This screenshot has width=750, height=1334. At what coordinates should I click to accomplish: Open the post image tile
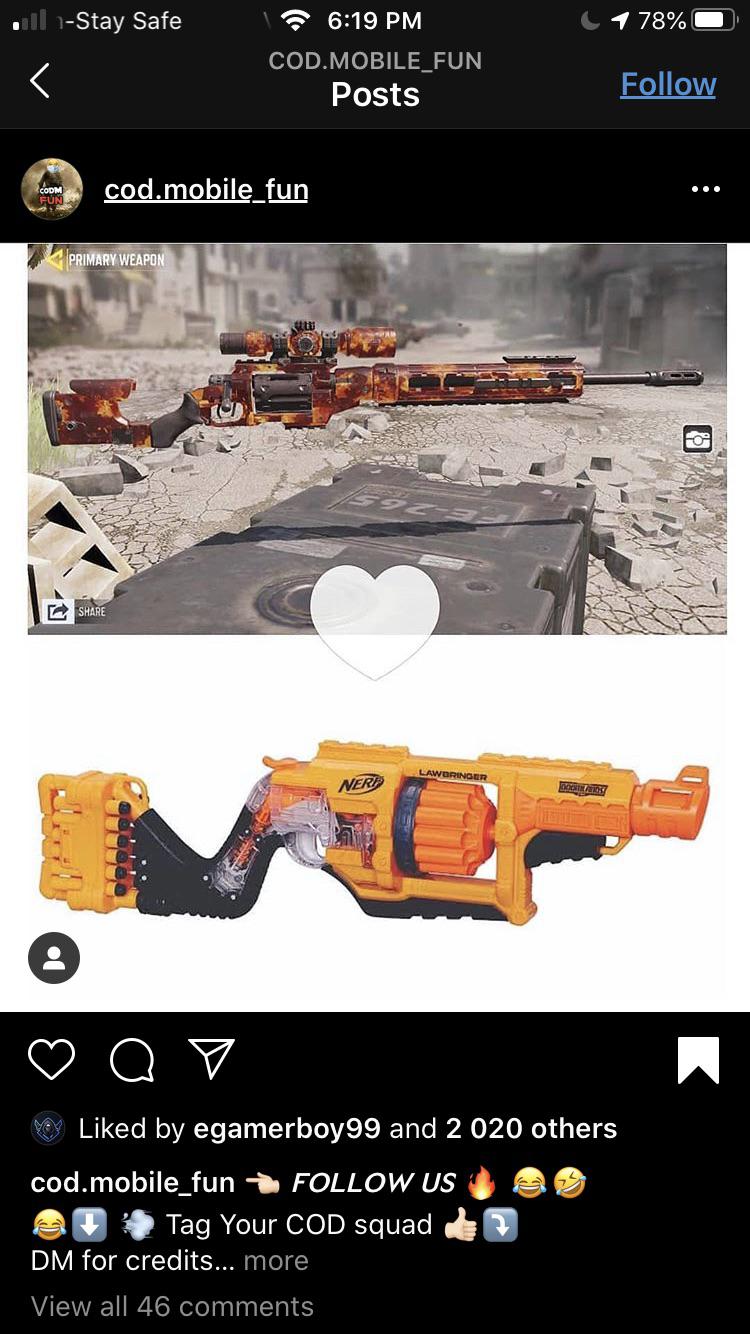click(377, 627)
